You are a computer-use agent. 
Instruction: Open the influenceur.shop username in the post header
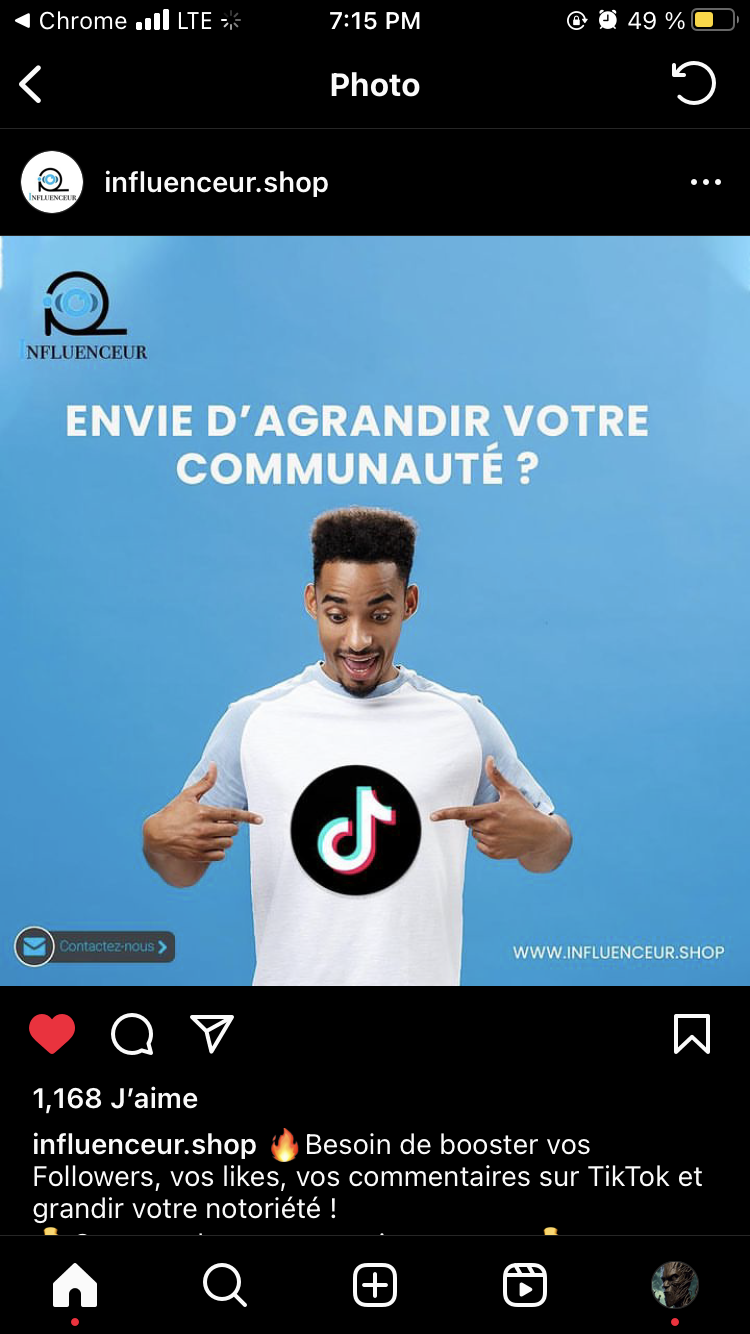[216, 182]
